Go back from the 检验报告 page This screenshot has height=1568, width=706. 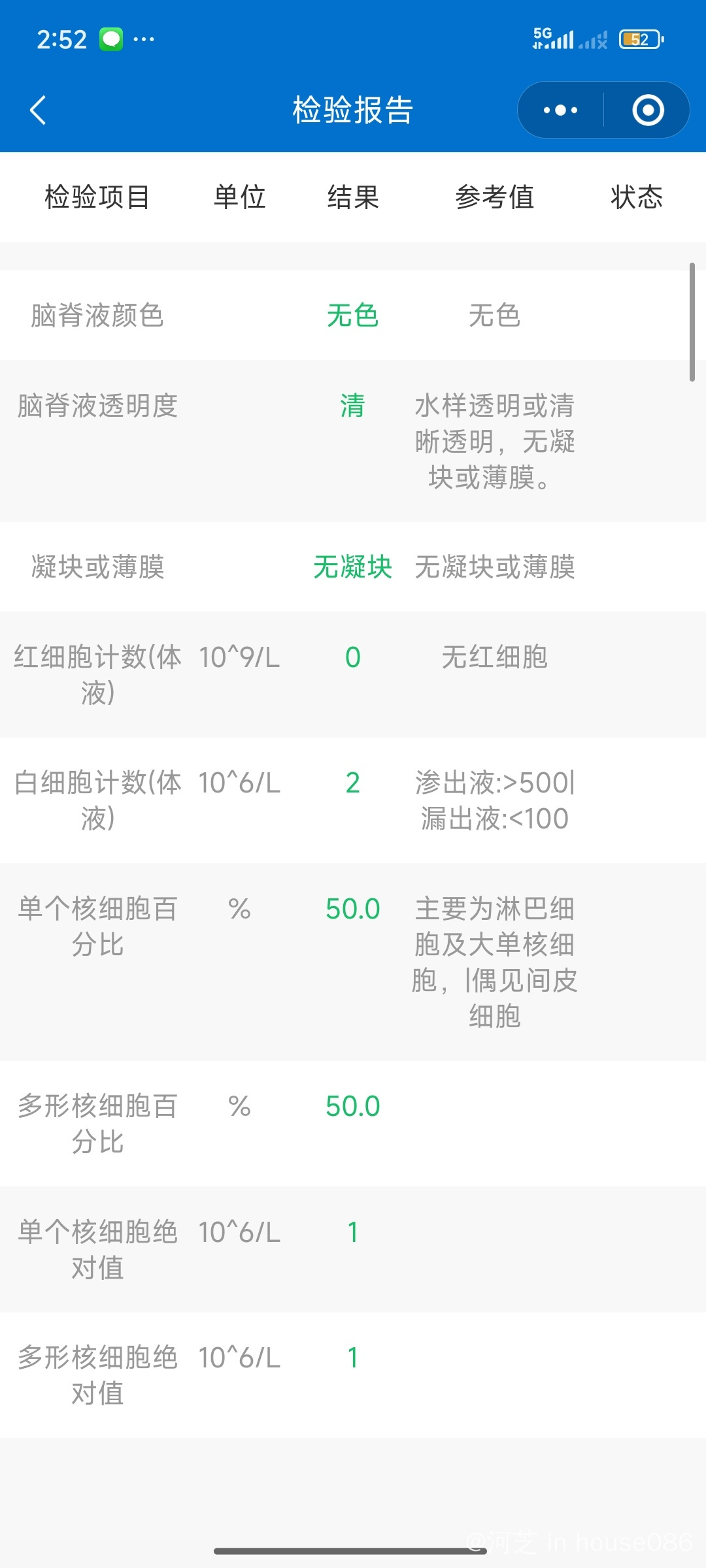click(x=38, y=110)
